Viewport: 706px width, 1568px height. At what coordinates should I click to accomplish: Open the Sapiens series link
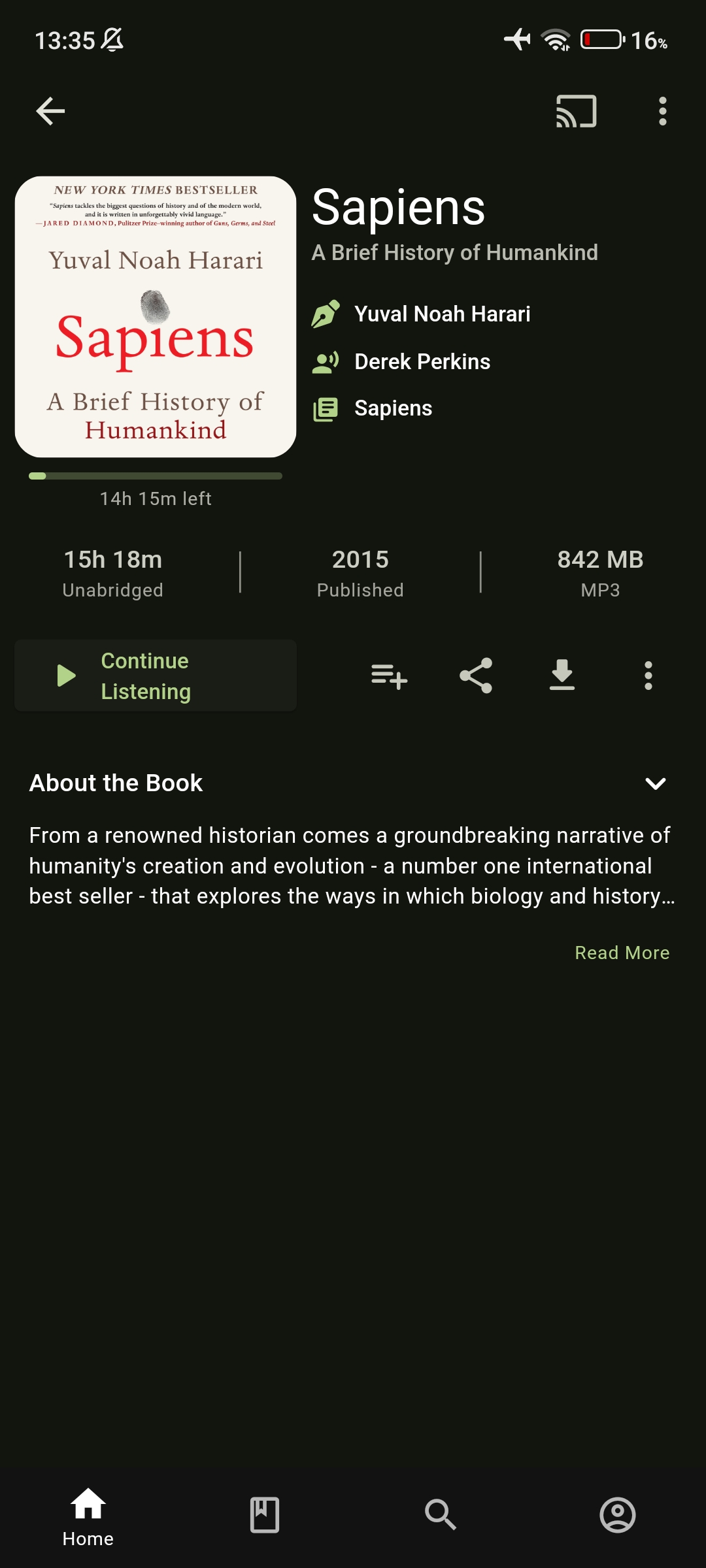(x=393, y=408)
